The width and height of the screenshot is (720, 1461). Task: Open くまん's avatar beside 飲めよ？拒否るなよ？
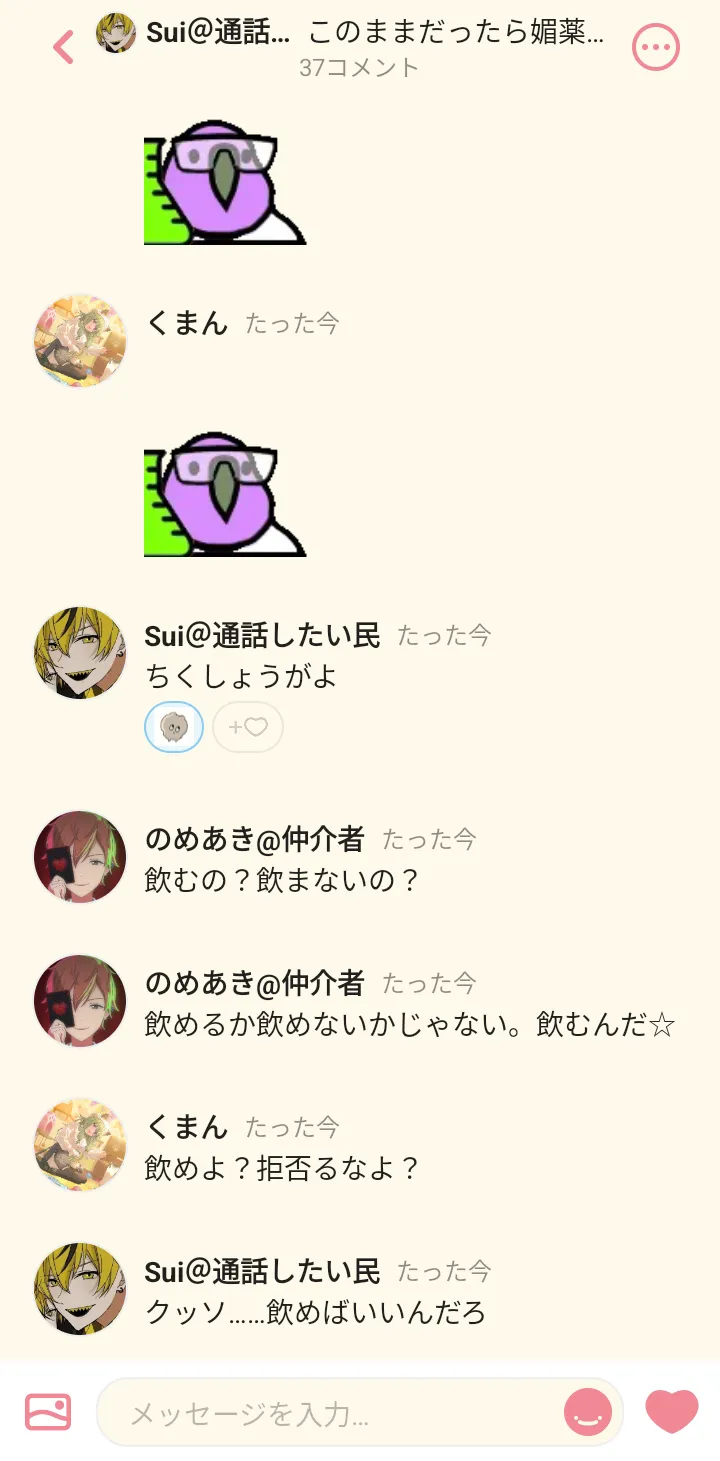[x=80, y=1145]
